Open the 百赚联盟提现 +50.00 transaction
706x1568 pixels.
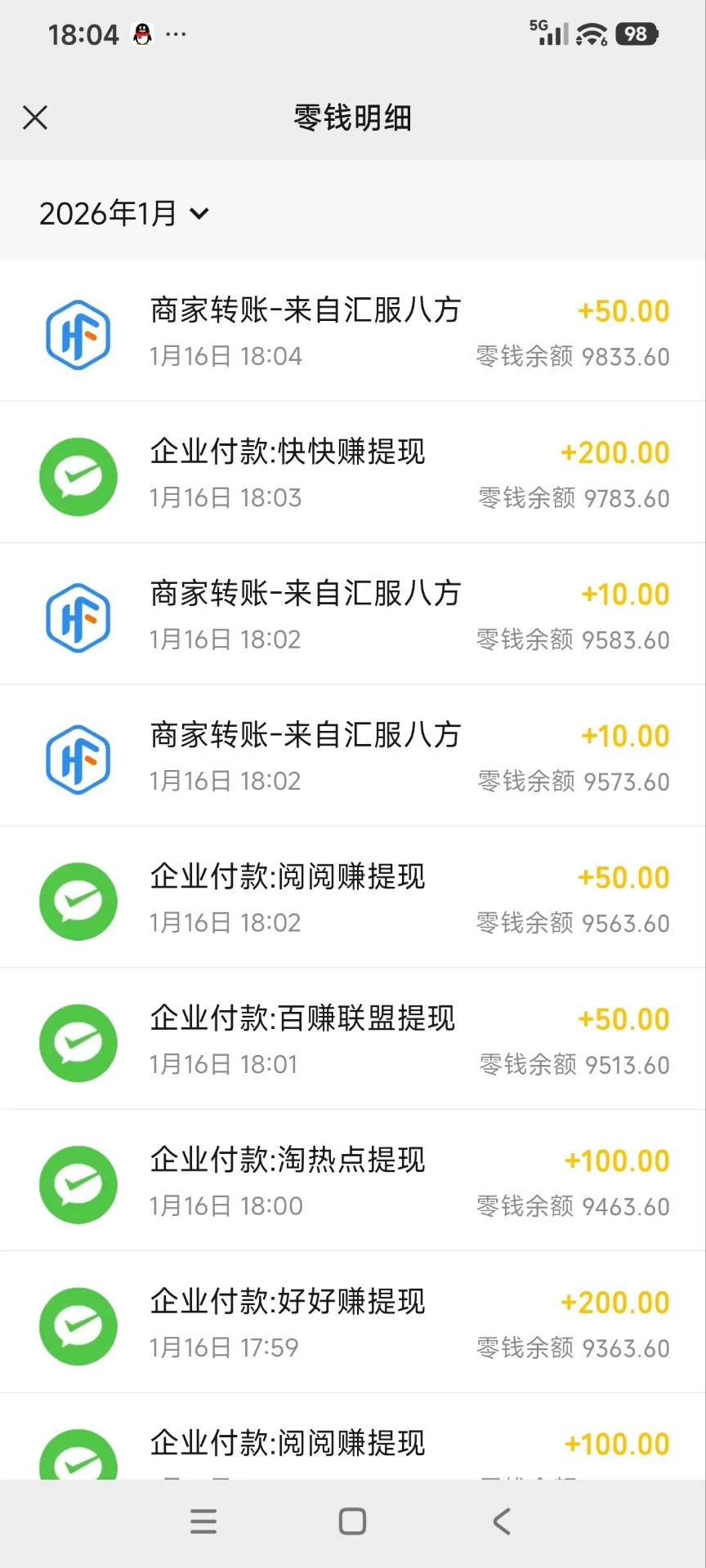tap(353, 1040)
